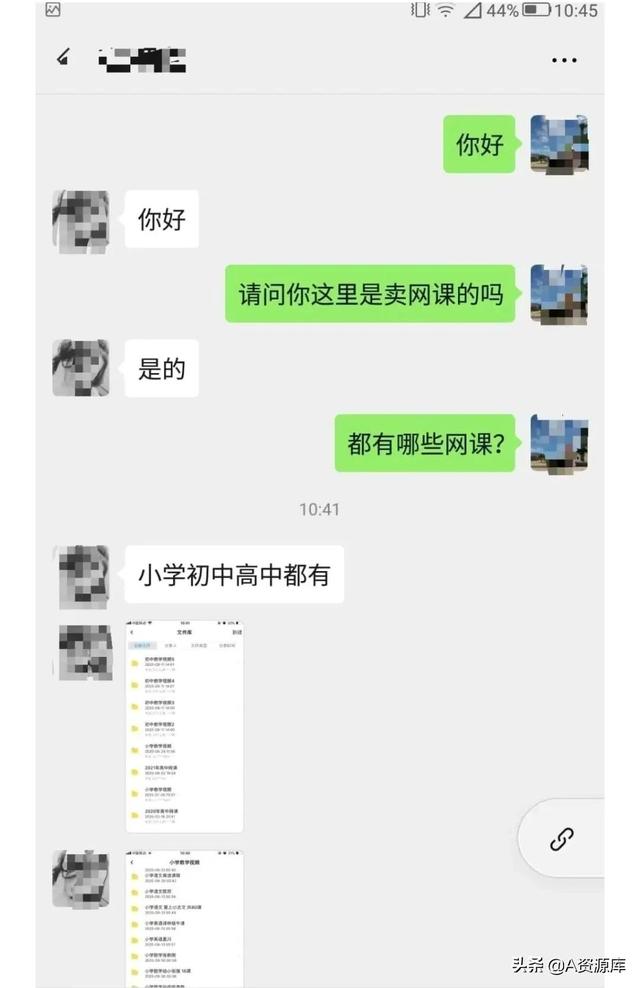Open contact avatar beside 小学初中高中都有
Image resolution: width=640 pixels, height=988 pixels.
tap(81, 578)
